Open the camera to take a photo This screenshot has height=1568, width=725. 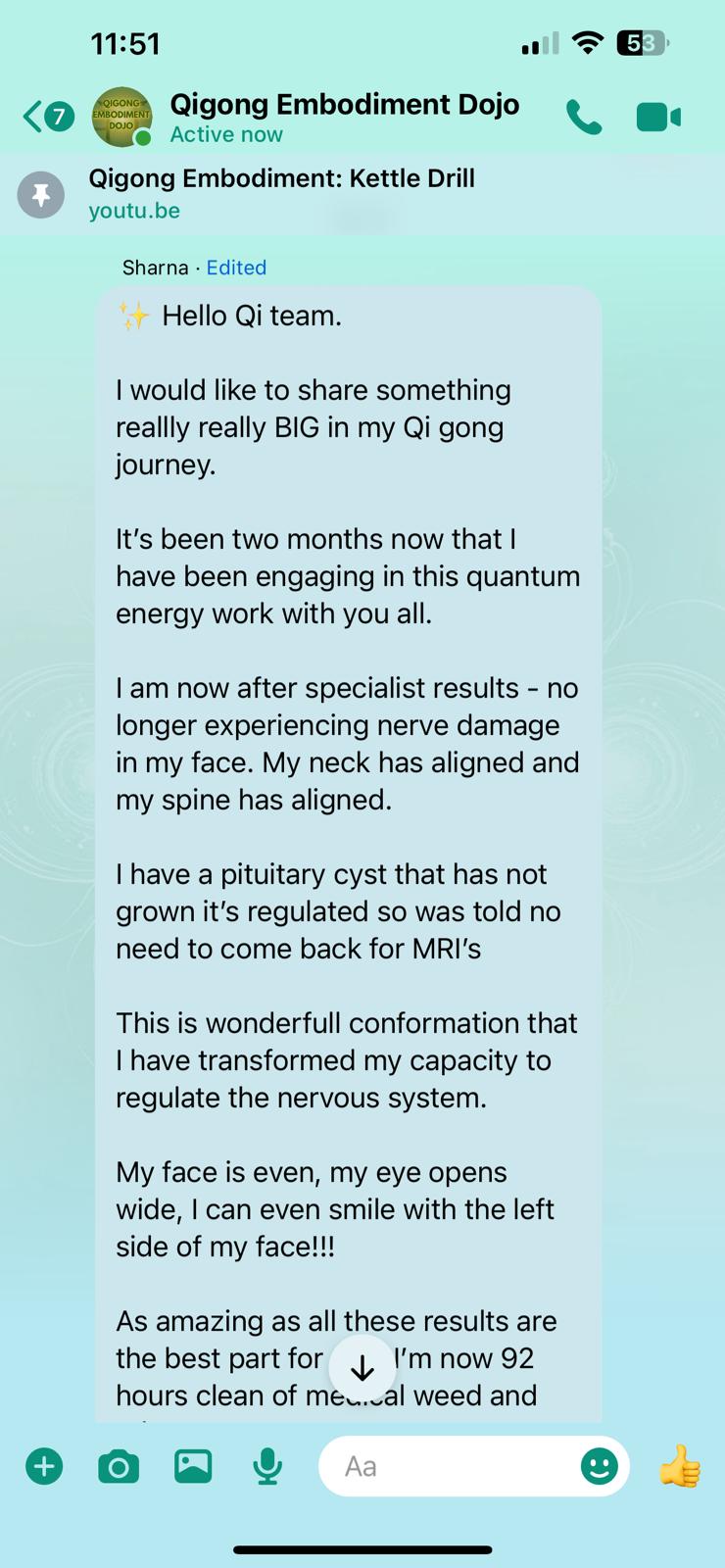click(x=119, y=1467)
